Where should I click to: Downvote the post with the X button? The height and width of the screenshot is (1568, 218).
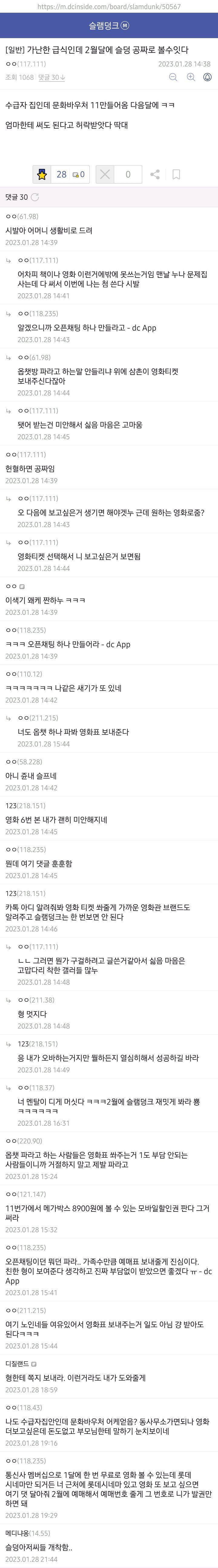[x=105, y=175]
